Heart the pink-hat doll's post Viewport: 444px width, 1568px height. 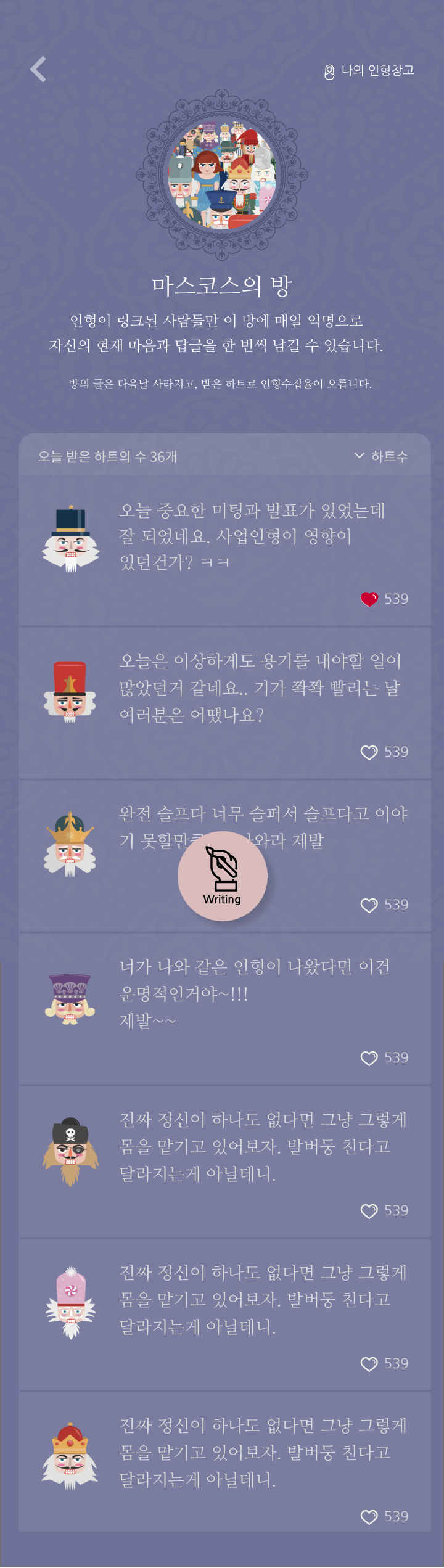point(369,1363)
